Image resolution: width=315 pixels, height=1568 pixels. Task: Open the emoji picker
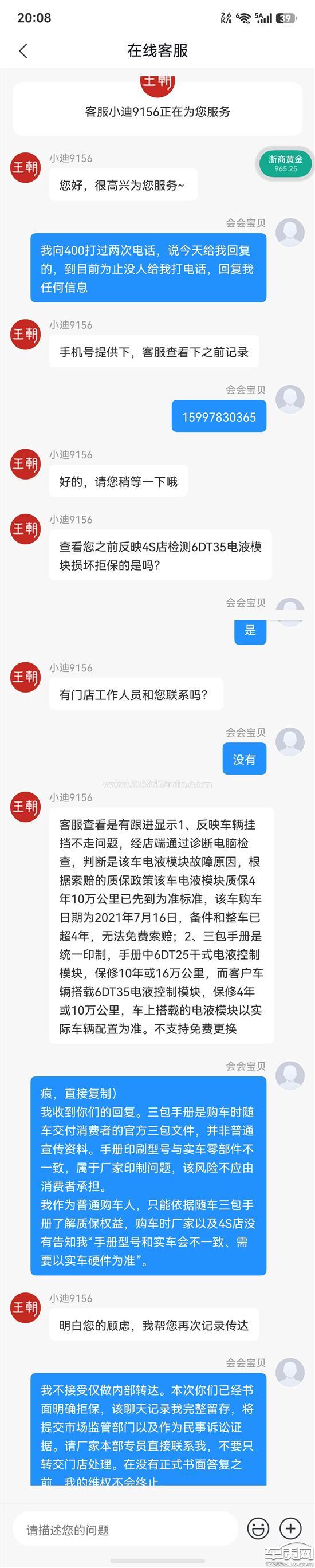click(x=258, y=1528)
